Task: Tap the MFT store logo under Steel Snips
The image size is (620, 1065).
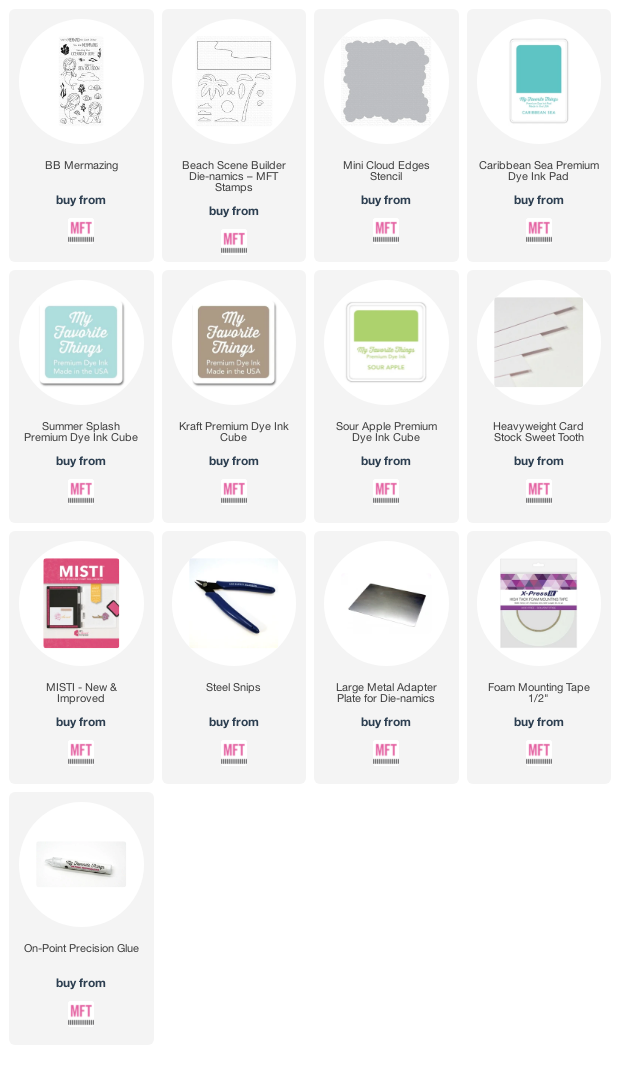Action: click(234, 753)
